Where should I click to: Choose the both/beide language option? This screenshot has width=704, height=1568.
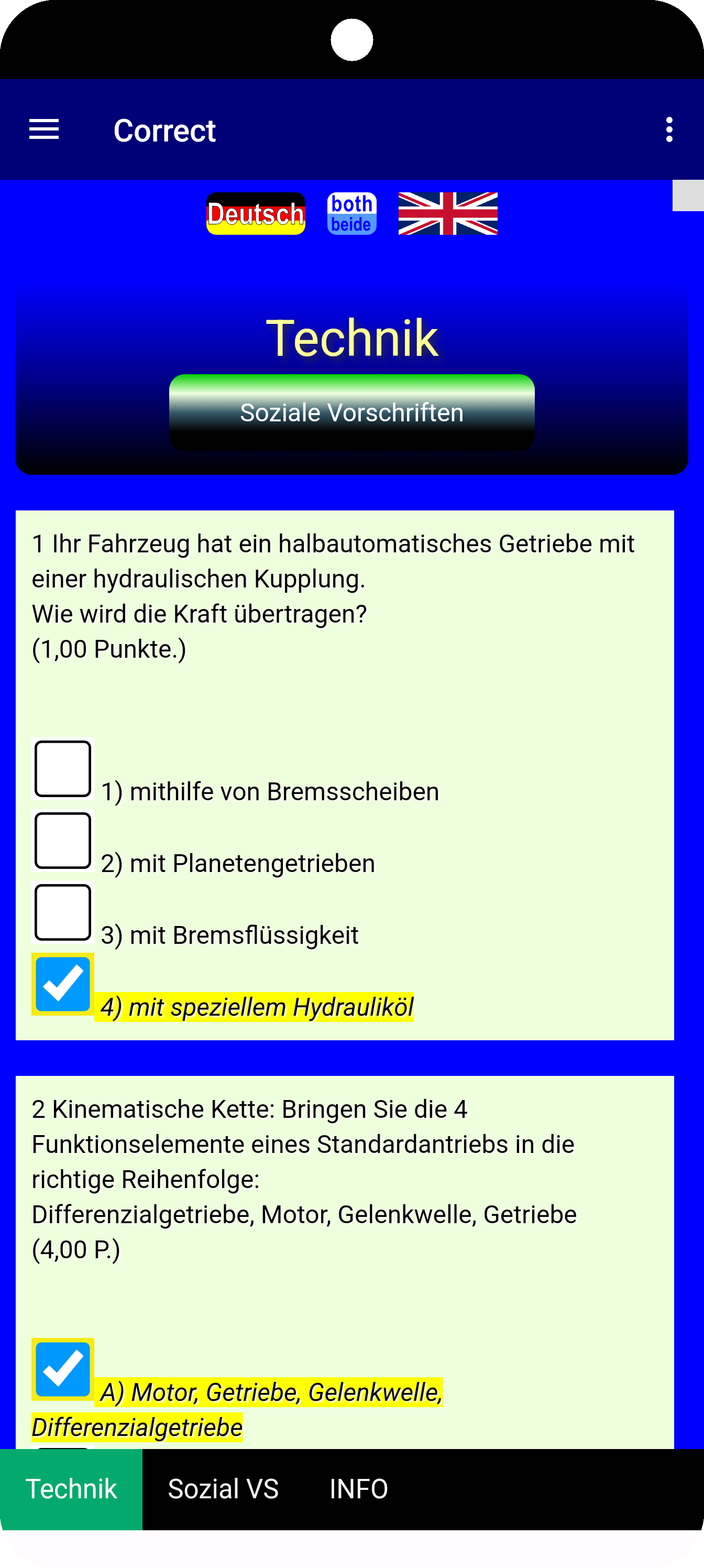(x=351, y=214)
